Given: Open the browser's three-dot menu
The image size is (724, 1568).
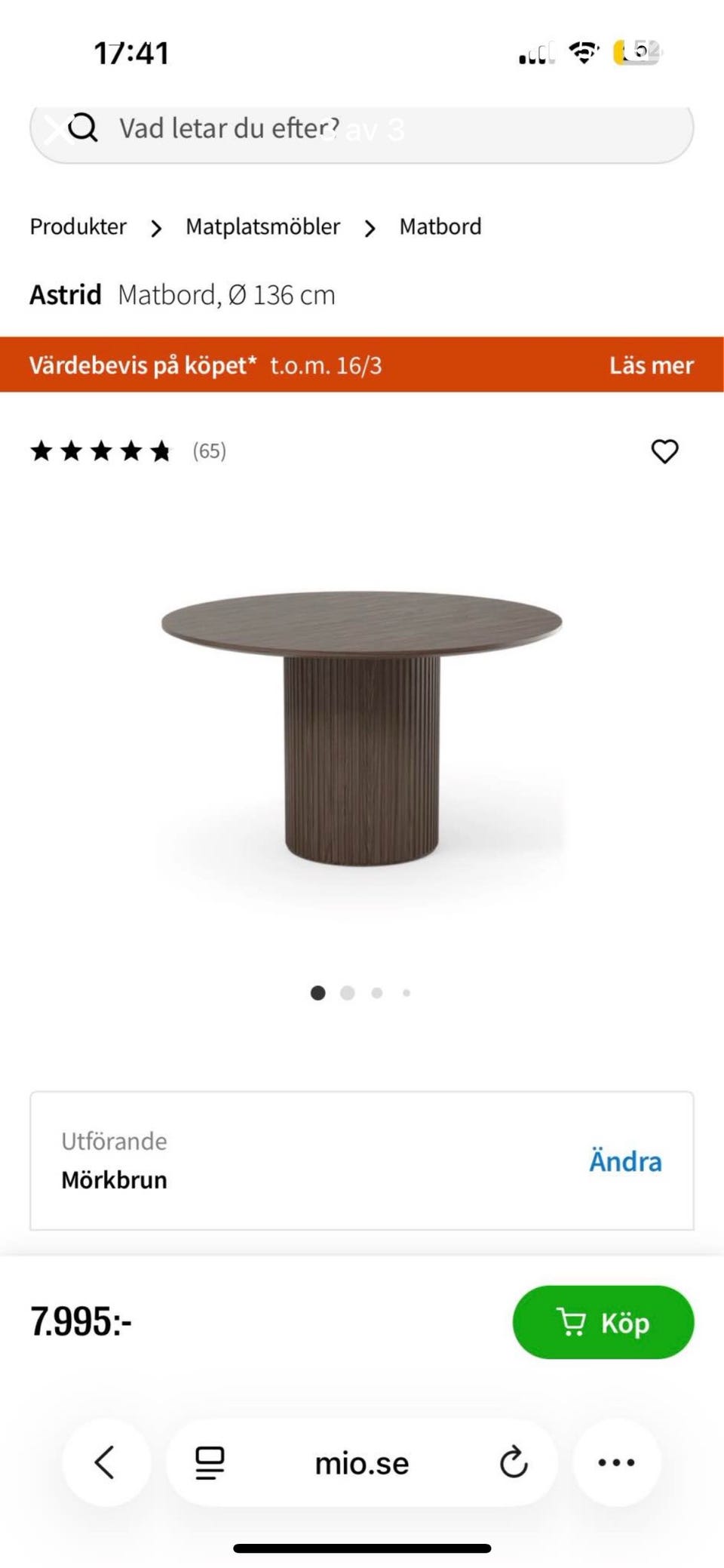Looking at the screenshot, I should tap(616, 1462).
